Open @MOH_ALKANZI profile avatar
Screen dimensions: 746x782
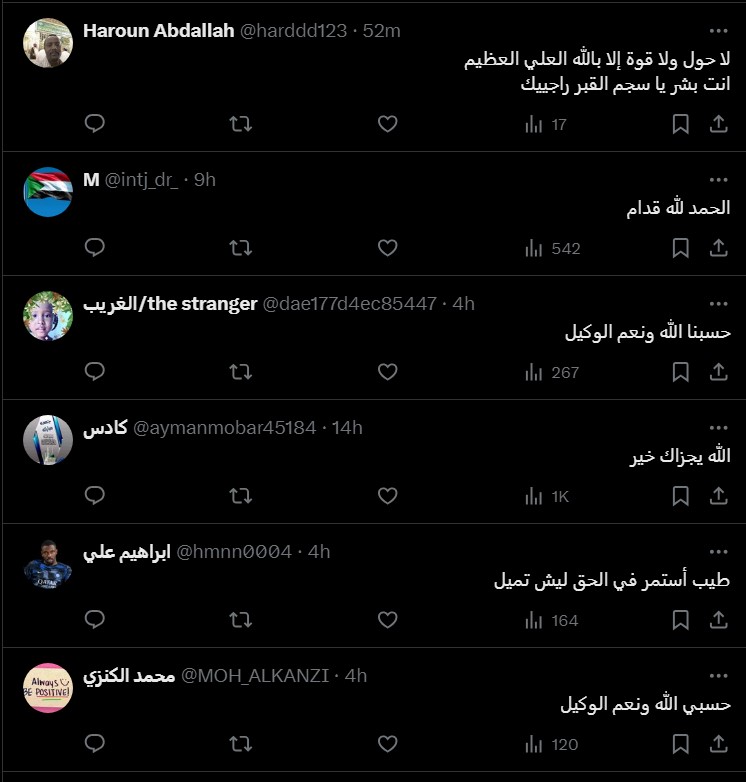pyautogui.click(x=48, y=688)
